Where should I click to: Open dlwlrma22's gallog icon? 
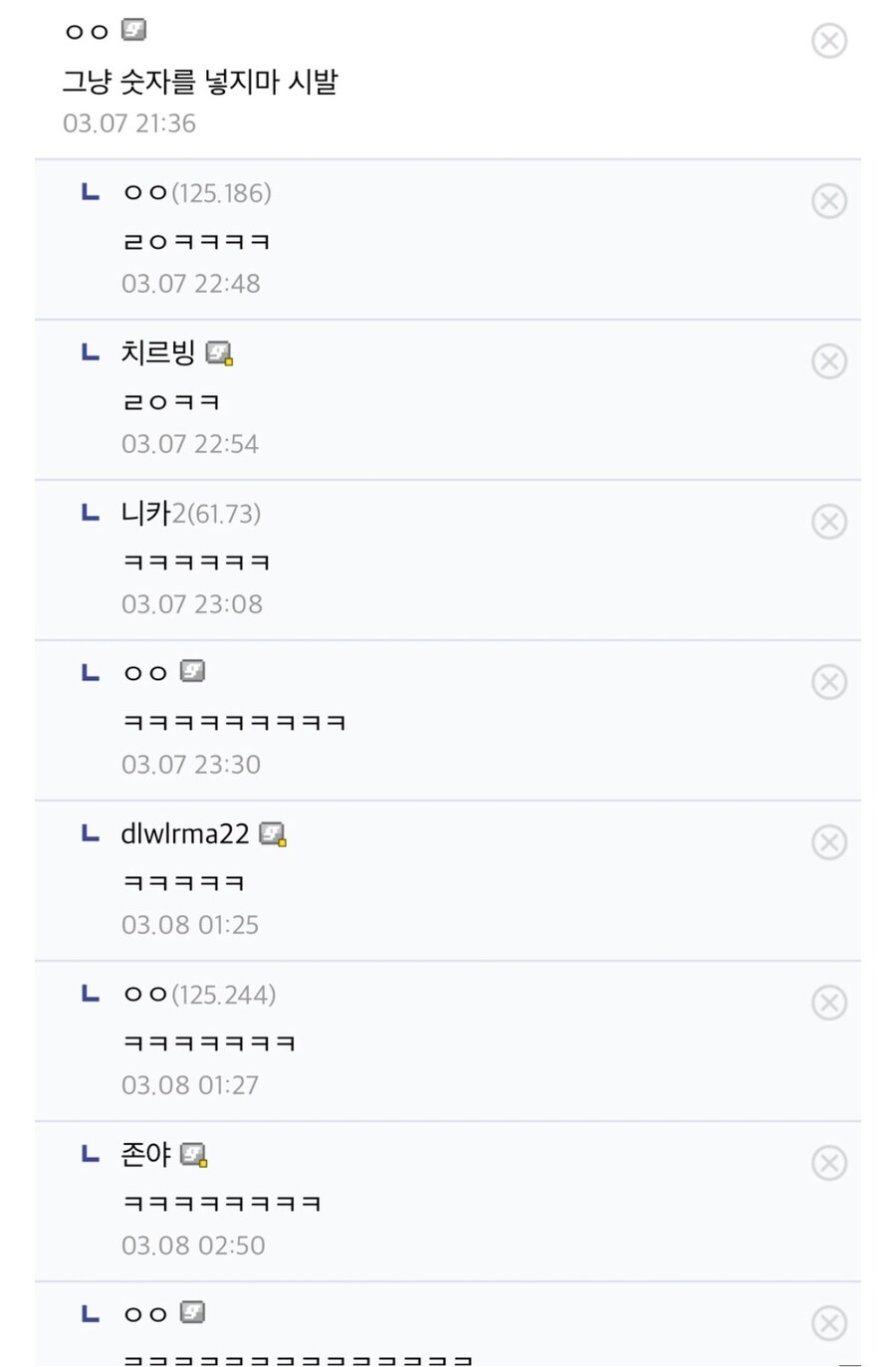[271, 834]
